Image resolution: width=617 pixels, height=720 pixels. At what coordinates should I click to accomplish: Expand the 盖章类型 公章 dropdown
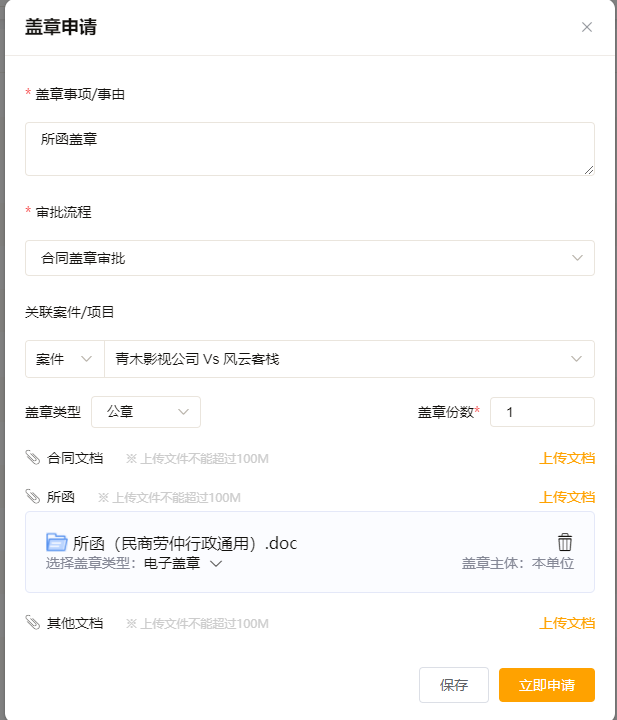pos(146,412)
